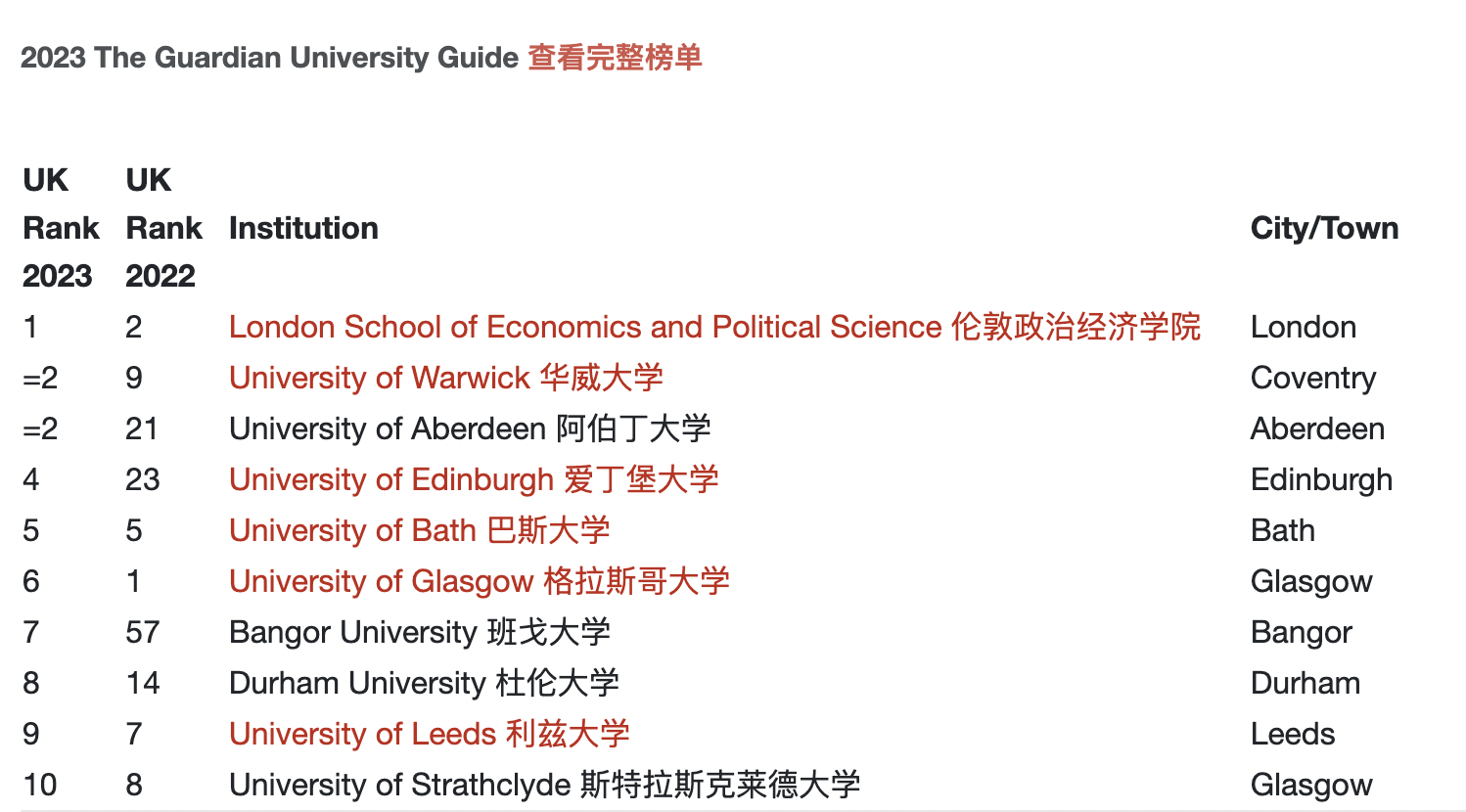Open University of Leeds 利兹大学 link
This screenshot has width=1466, height=812.
pos(429,734)
